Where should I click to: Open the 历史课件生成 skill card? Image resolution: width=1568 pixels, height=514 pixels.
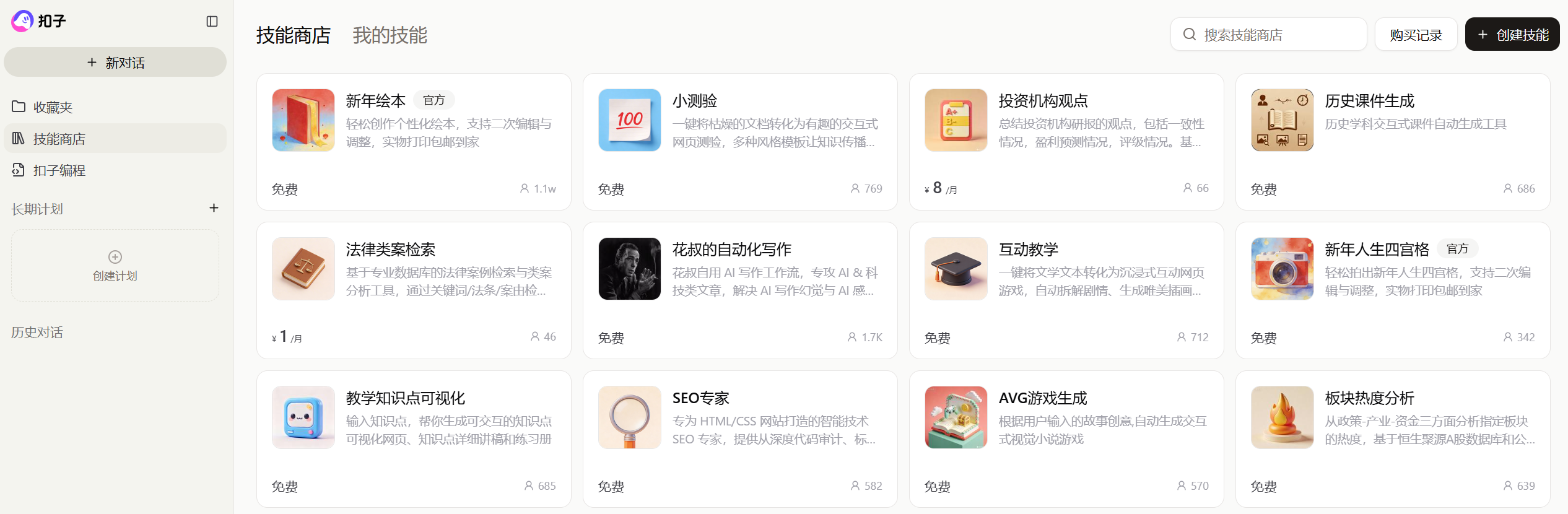(1393, 142)
